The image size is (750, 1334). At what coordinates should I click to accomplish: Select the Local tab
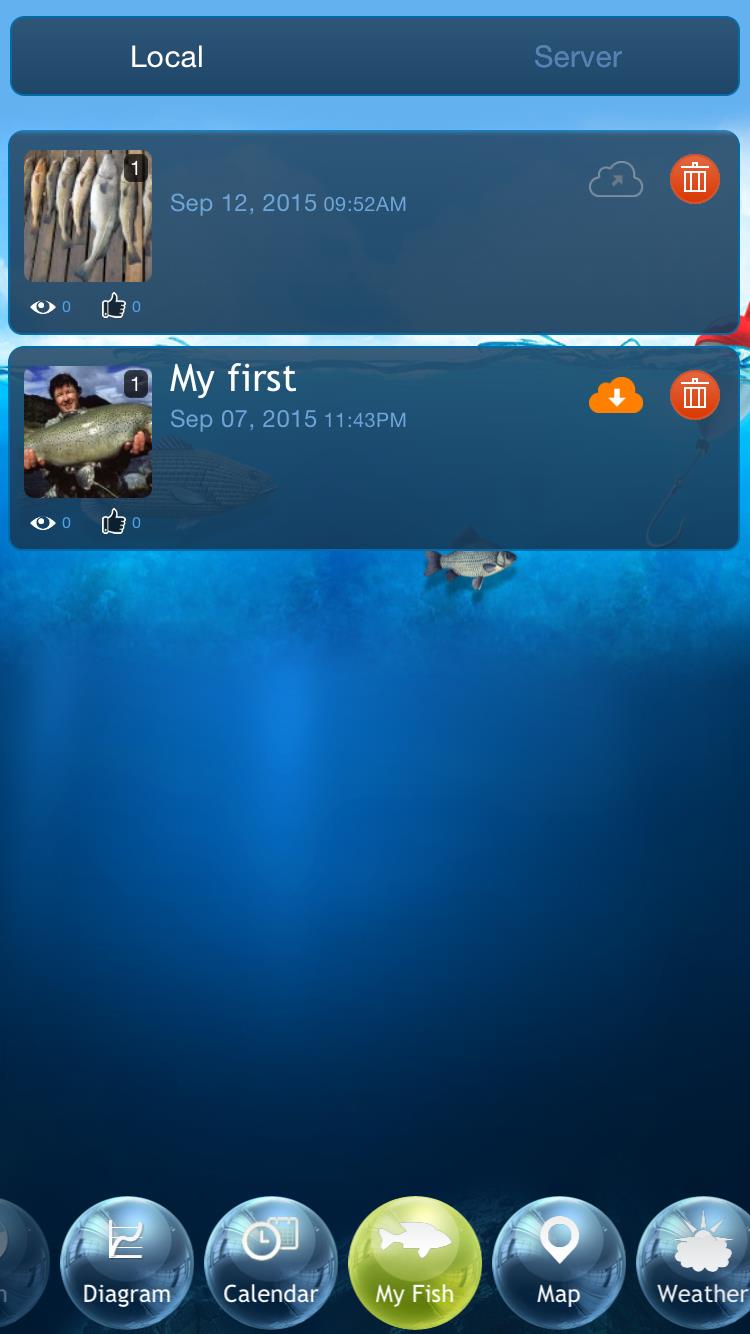[167, 57]
